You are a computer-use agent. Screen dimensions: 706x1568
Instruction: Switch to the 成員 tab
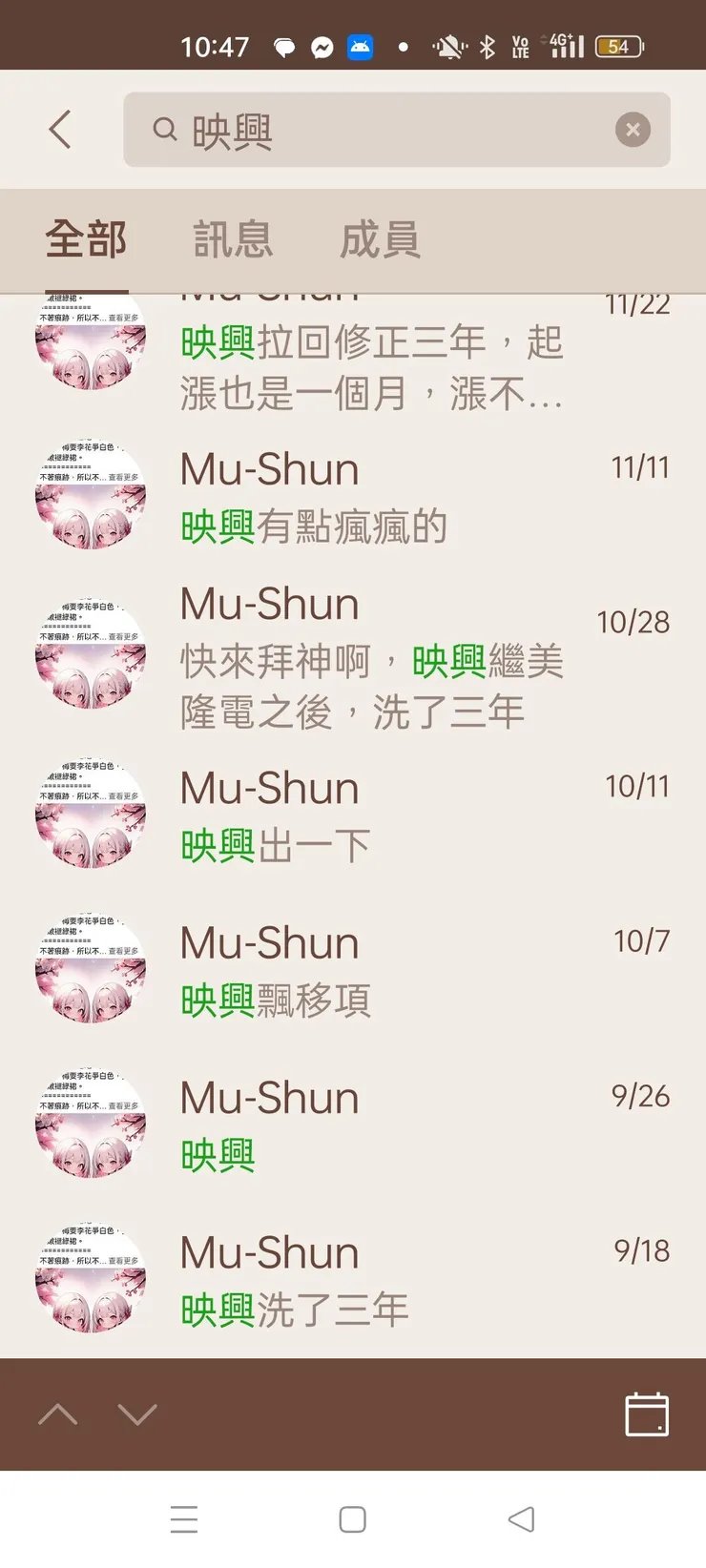[380, 239]
